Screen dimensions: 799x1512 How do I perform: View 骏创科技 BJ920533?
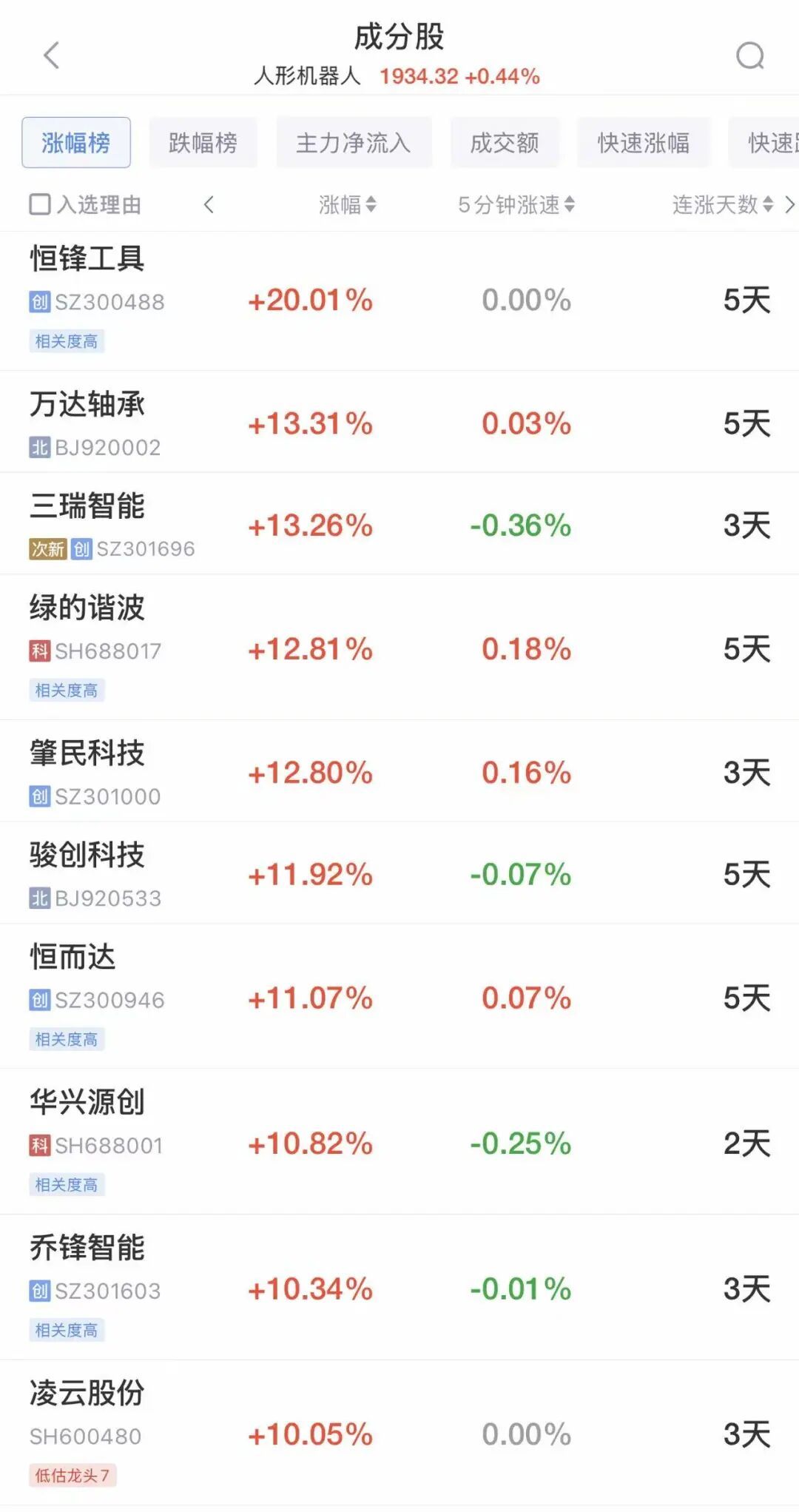click(399, 873)
